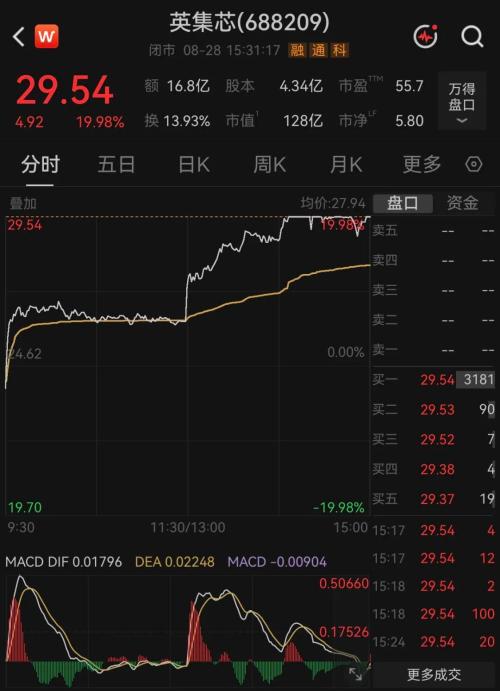Open the pulse diagnostic icon
This screenshot has height=691, width=500.
point(426,36)
